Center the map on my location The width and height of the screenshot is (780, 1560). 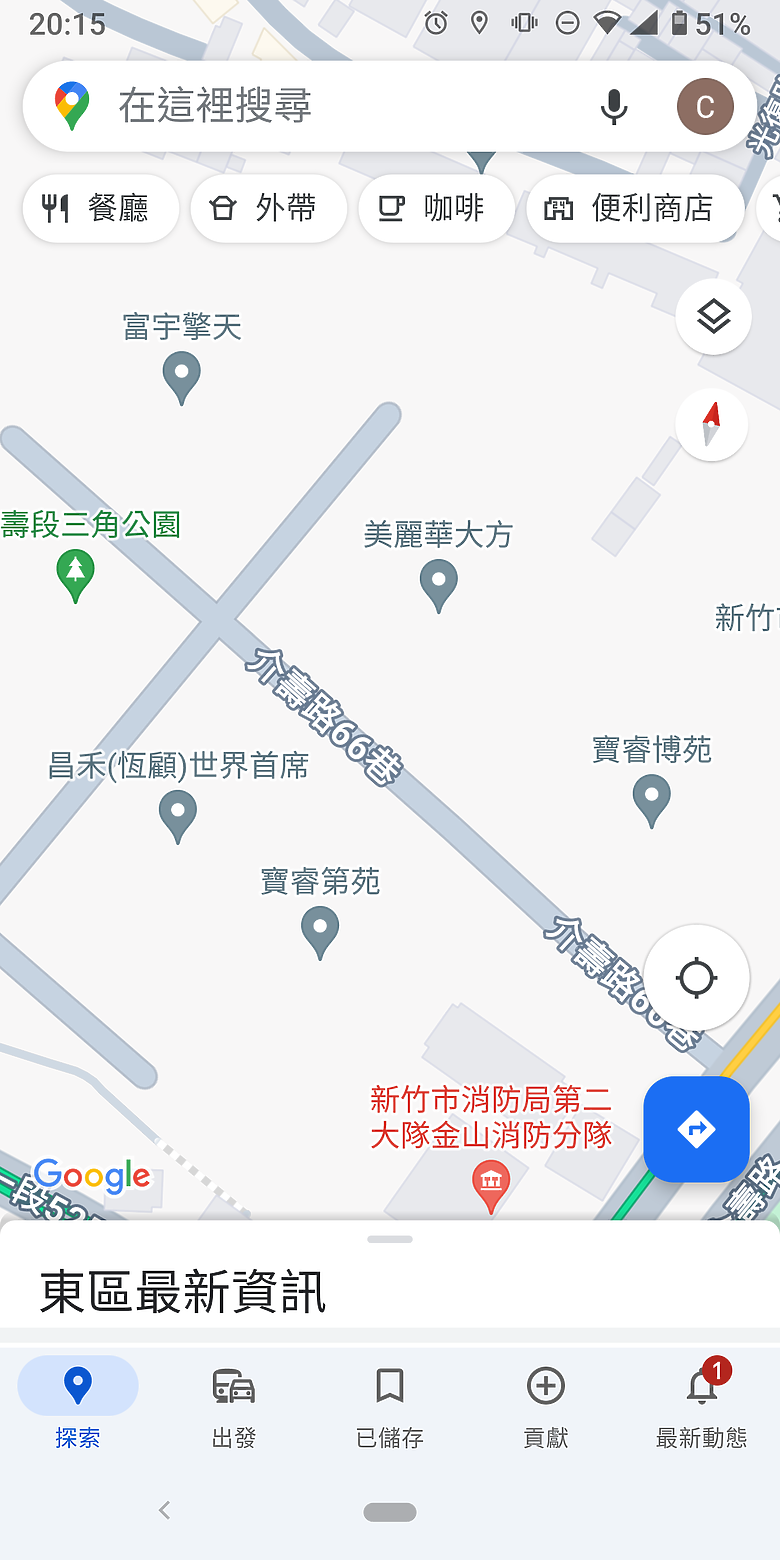696,977
